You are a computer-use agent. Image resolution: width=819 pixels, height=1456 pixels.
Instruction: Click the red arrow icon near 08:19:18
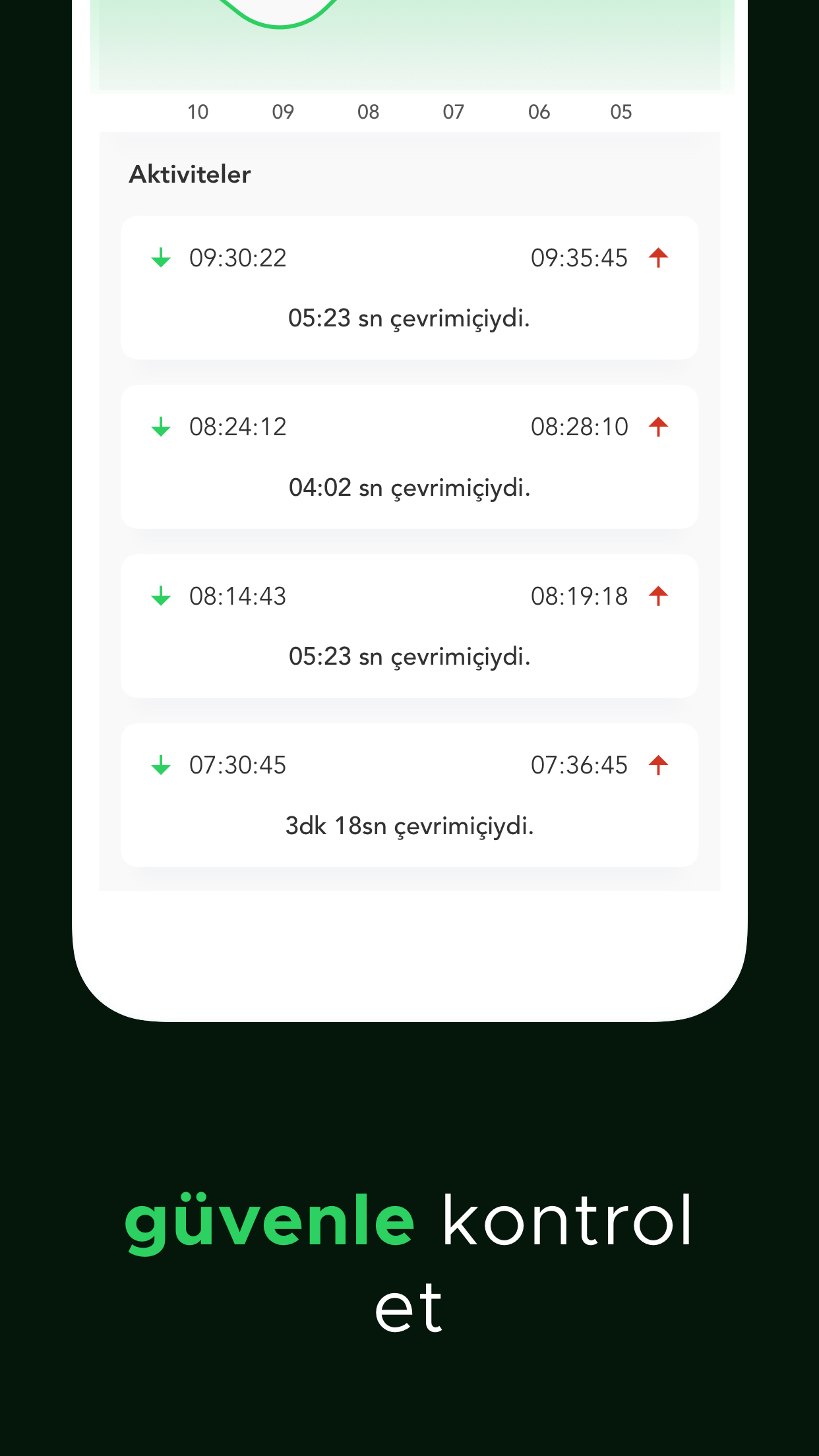659,596
